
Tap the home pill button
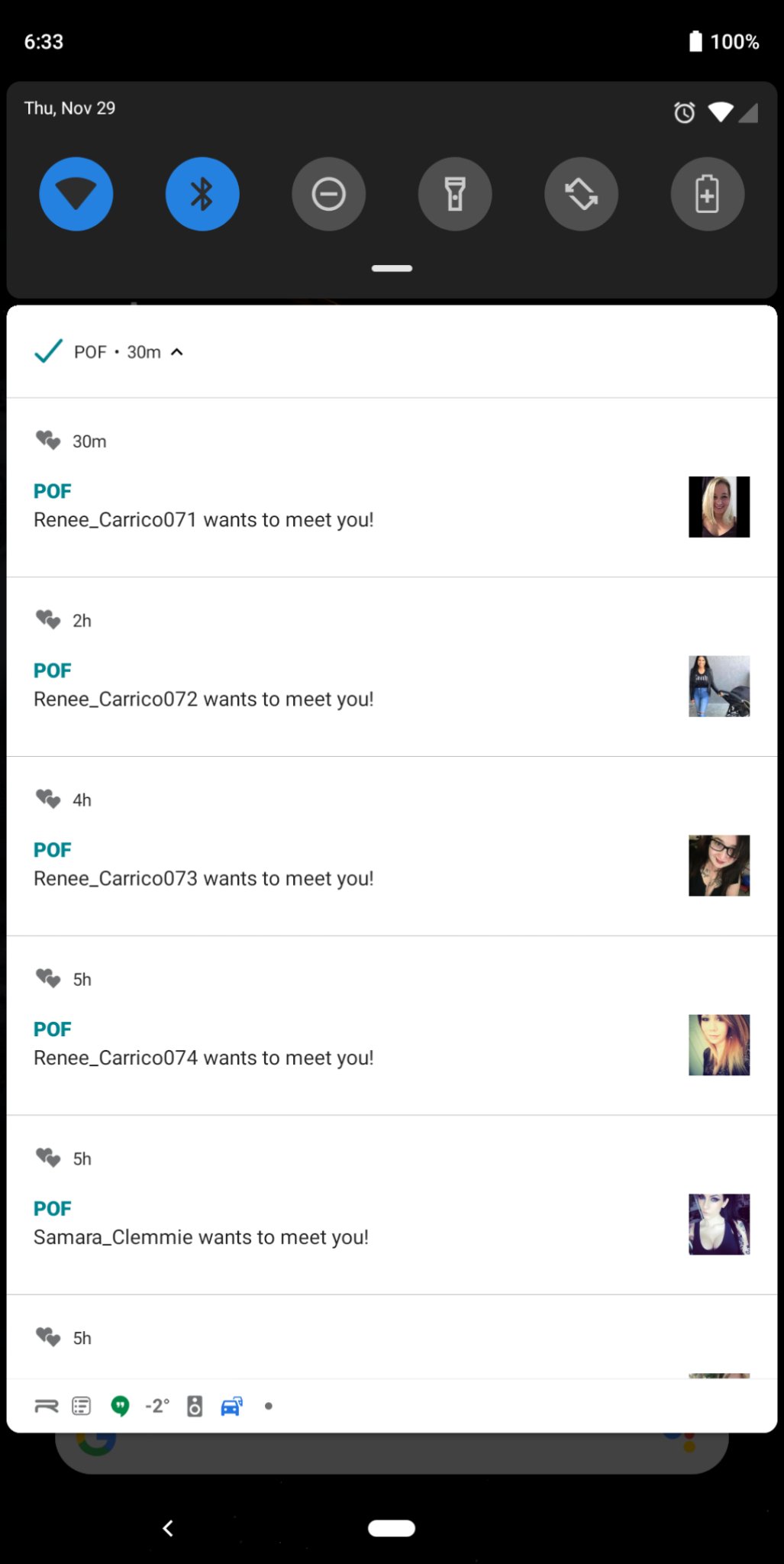pos(392,1528)
